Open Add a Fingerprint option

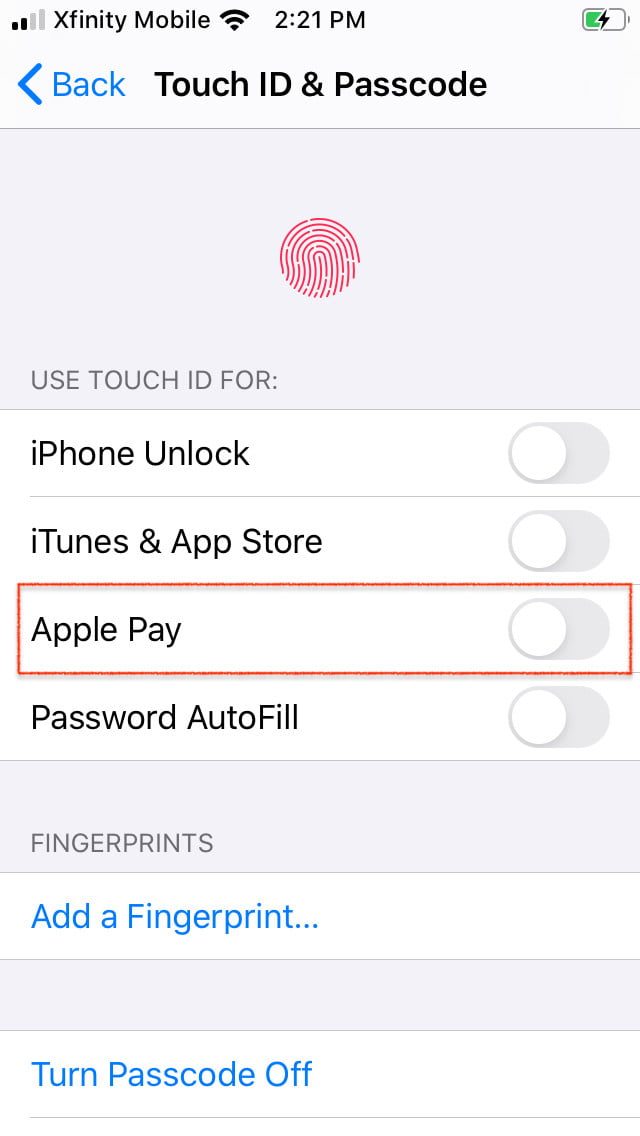click(175, 916)
